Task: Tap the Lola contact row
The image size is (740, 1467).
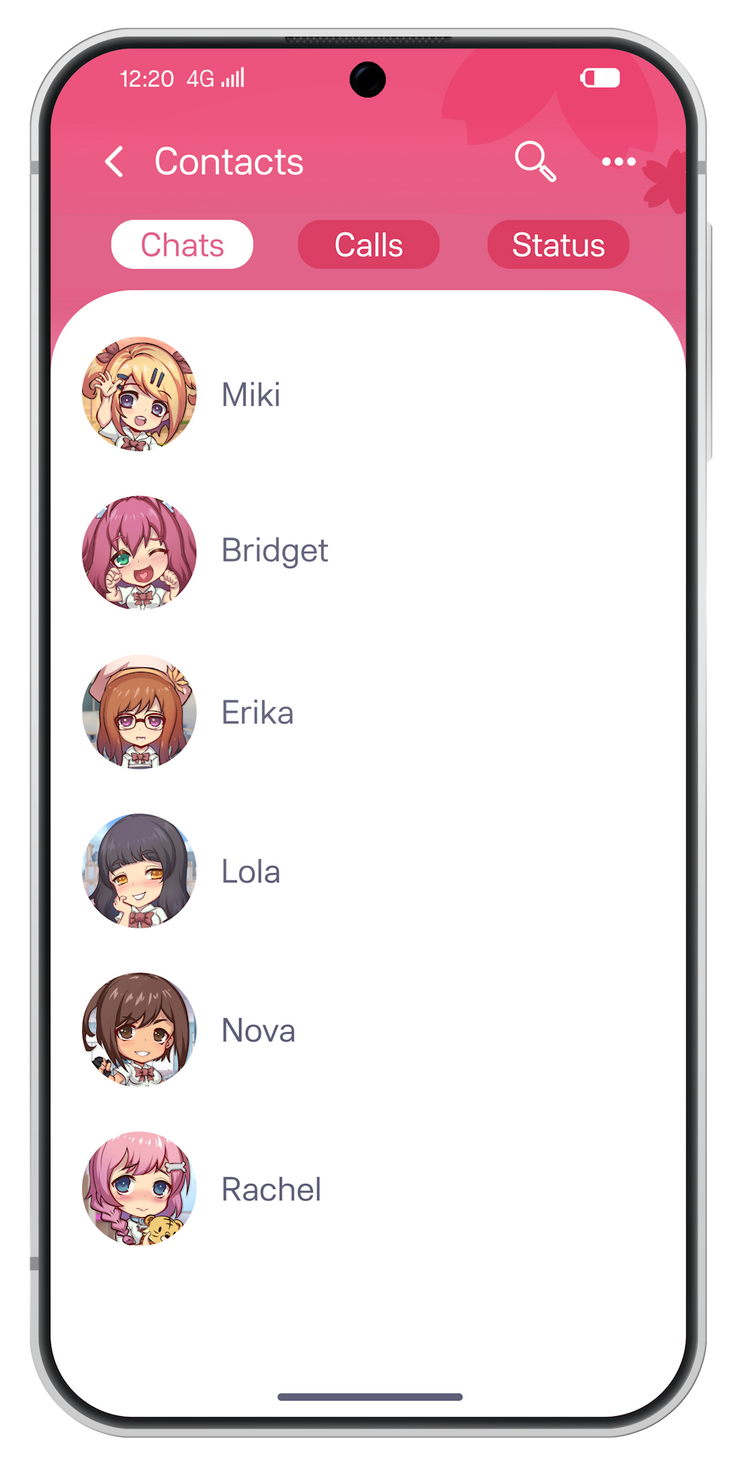Action: (x=250, y=871)
